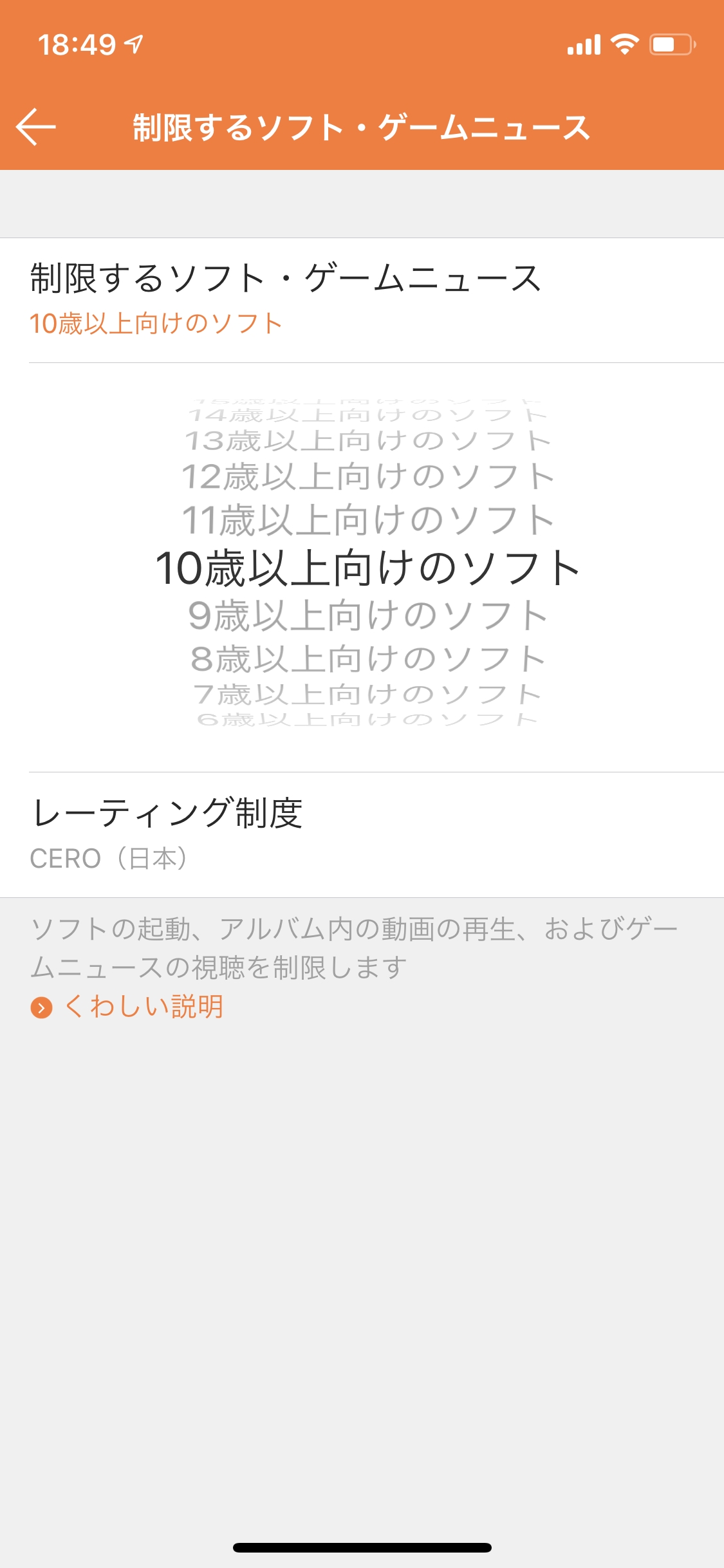Screen dimensions: 724x1568
Task: Open the レーティング制度 CERO setting
Action: pyautogui.click(x=362, y=834)
